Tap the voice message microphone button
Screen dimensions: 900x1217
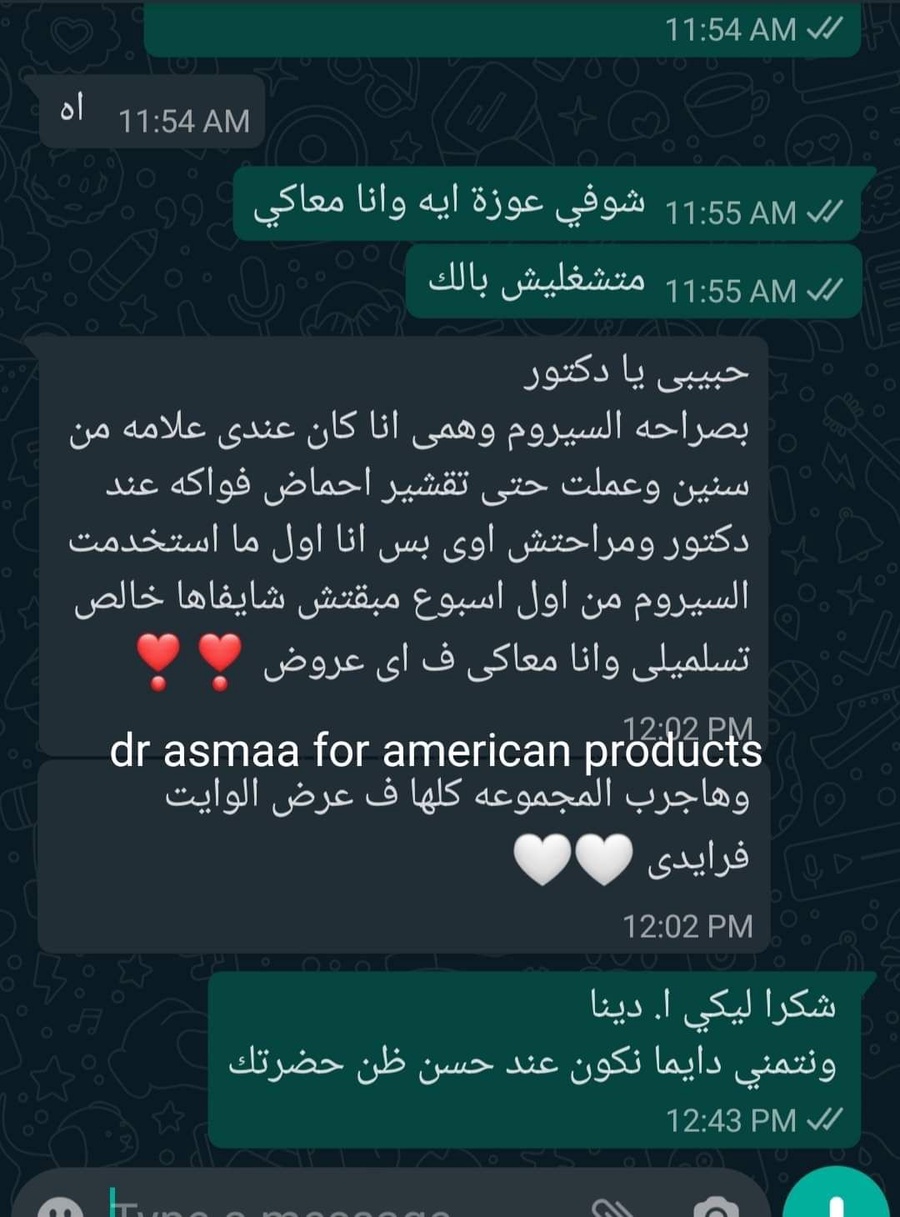tap(836, 1200)
